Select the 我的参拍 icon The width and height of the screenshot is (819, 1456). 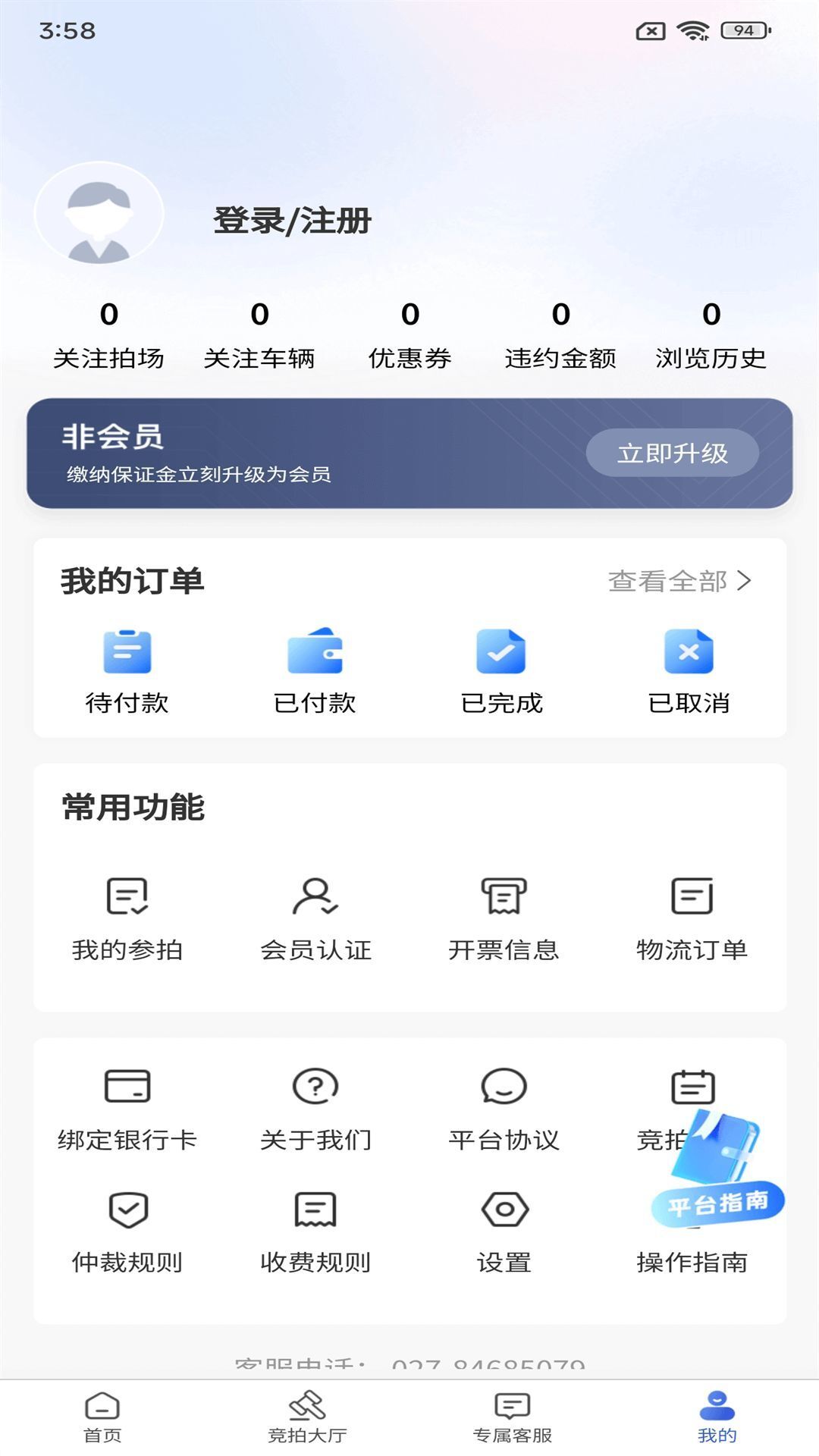point(127,899)
